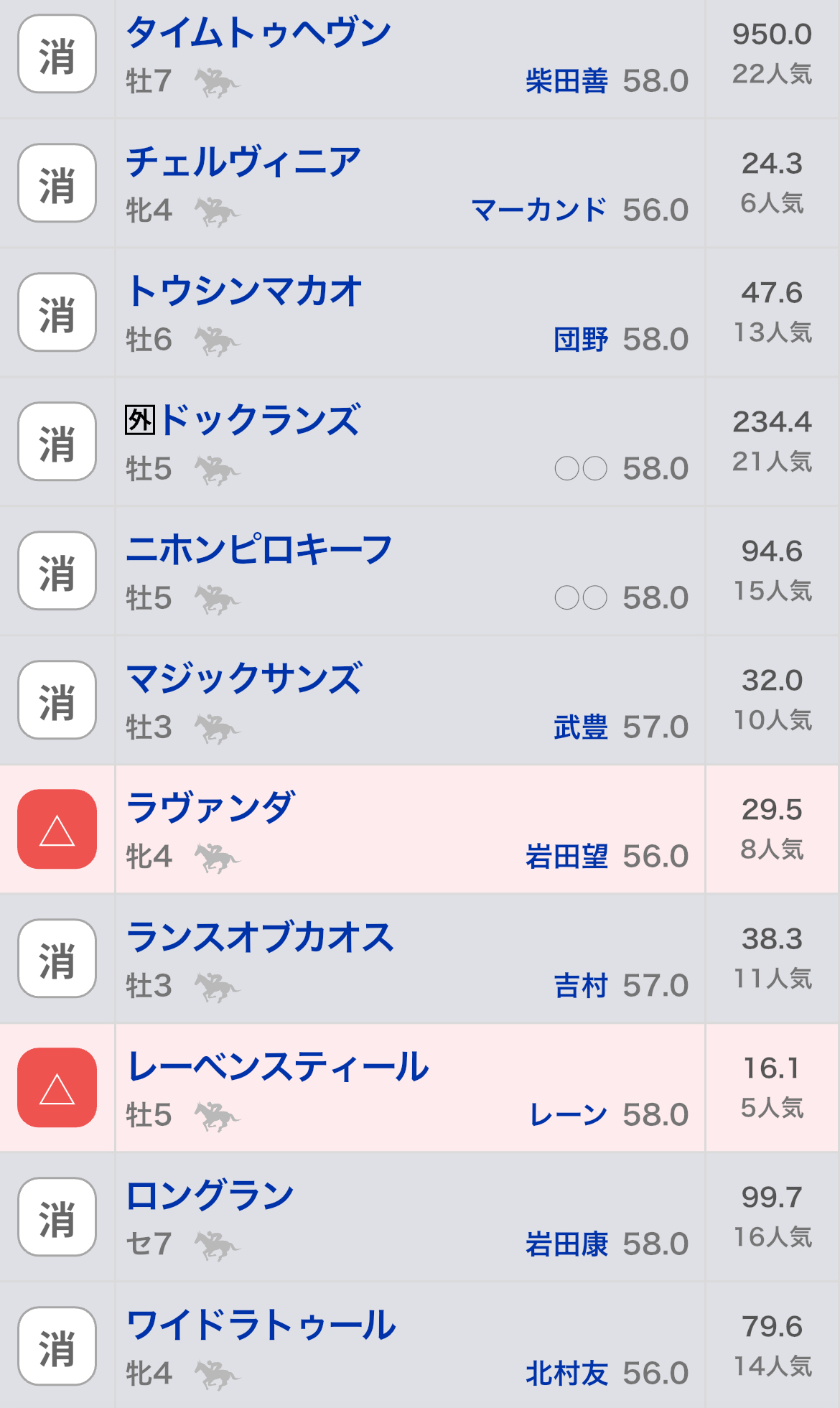This screenshot has height=1408, width=840.
Task: Tap the 消 mark button for ワイドラトゥール
Action: pos(57,1346)
